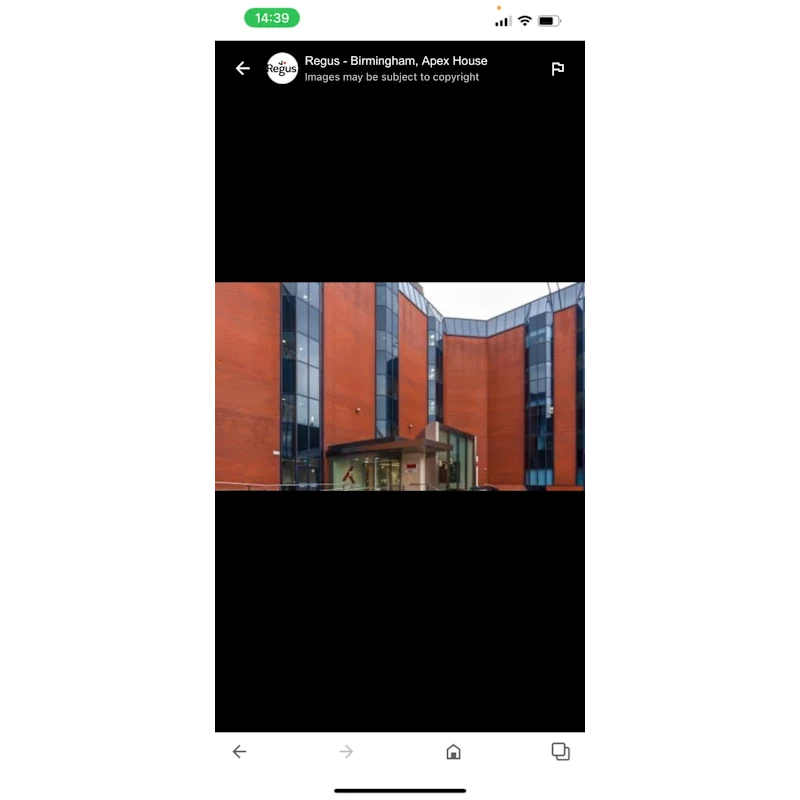Tap the browser forward arrow

(x=346, y=752)
